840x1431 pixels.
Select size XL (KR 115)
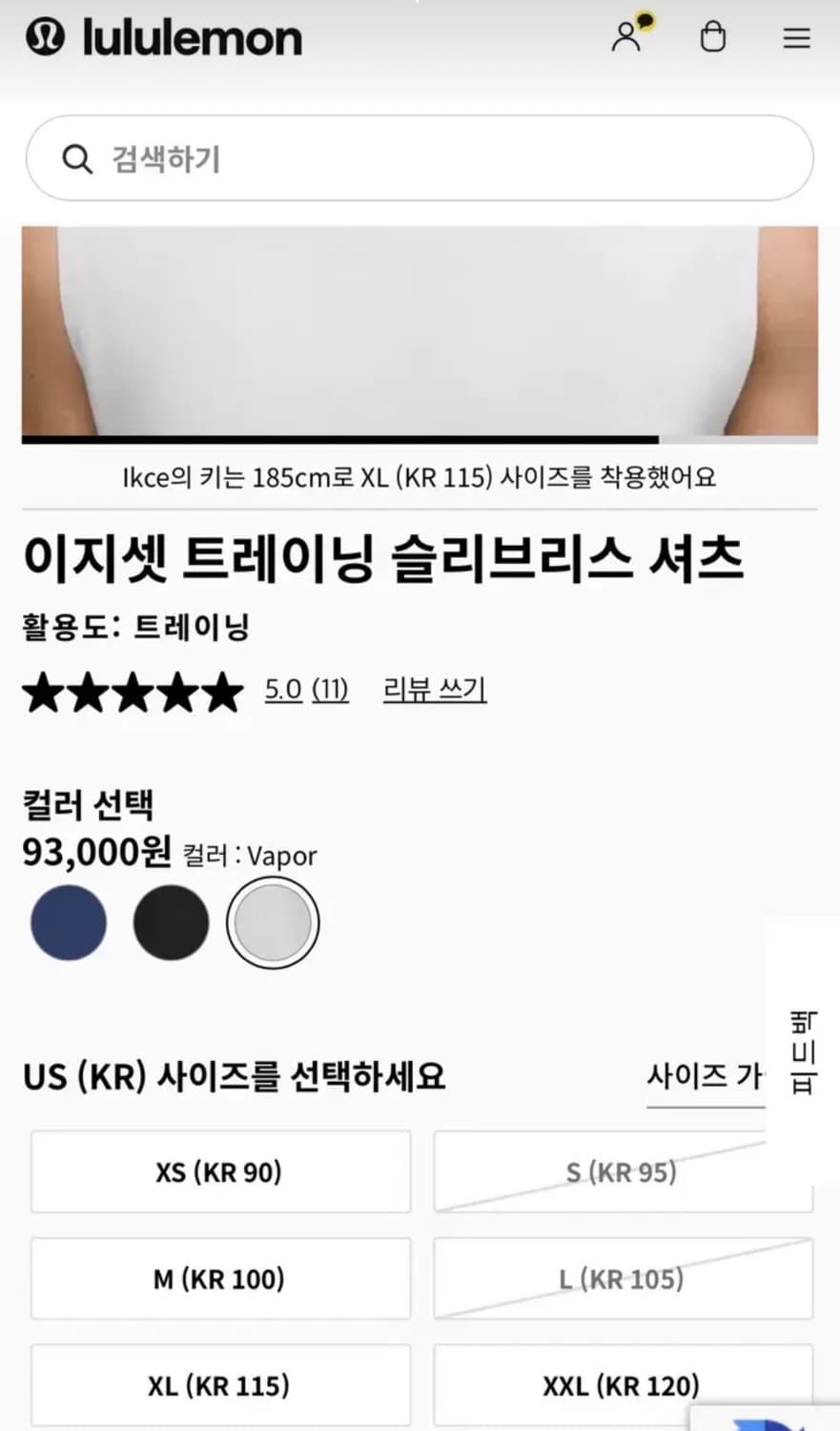(x=220, y=1385)
